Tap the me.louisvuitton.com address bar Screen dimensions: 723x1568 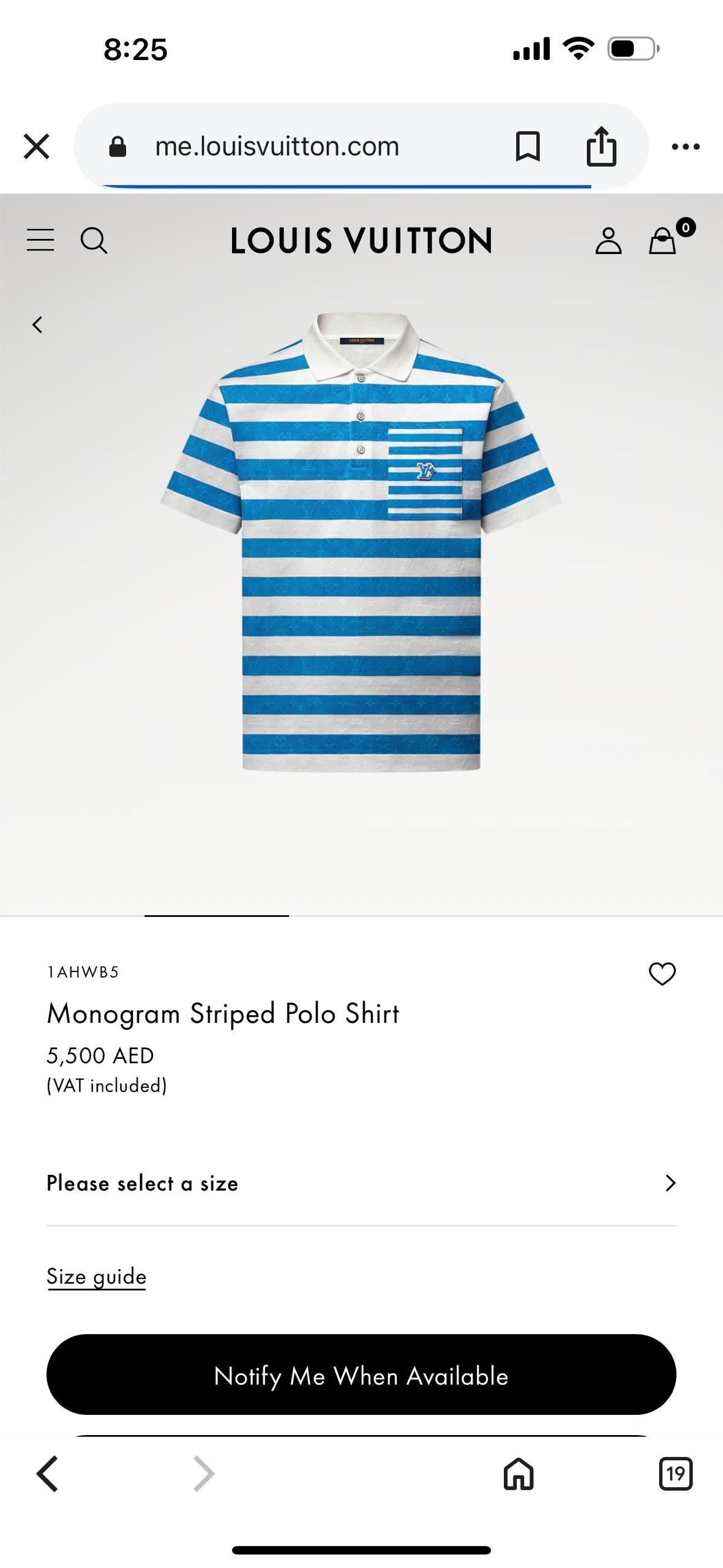[277, 146]
